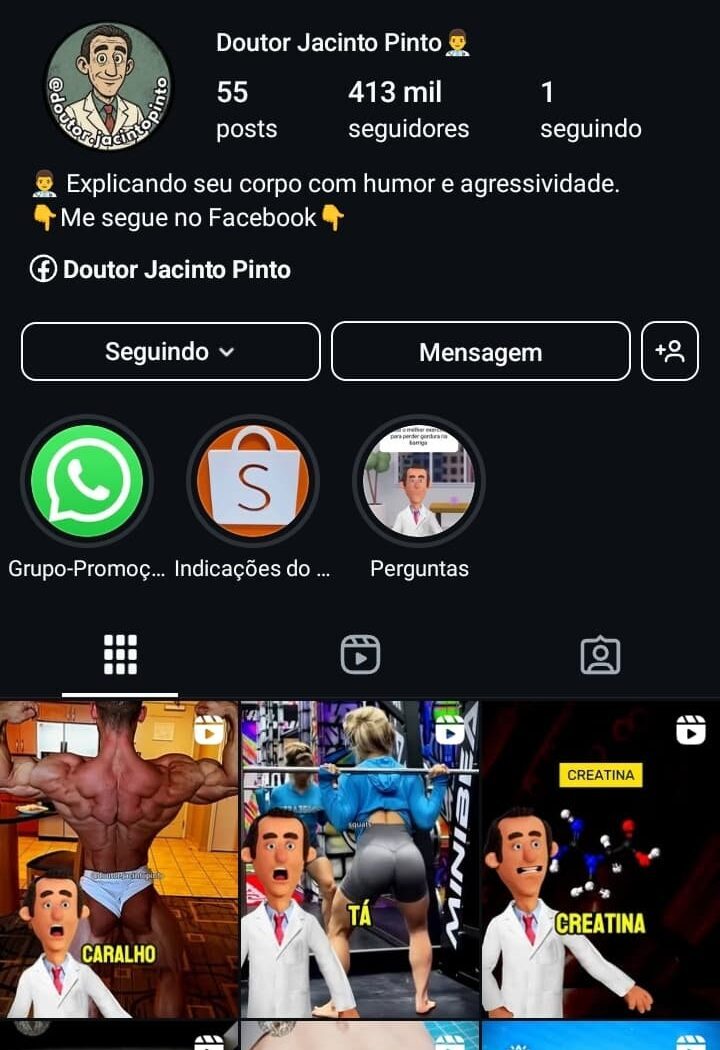Screen dimensions: 720x1050
Task: Open the profile picture of Doutor Jacinto Pinto
Action: coord(108,86)
